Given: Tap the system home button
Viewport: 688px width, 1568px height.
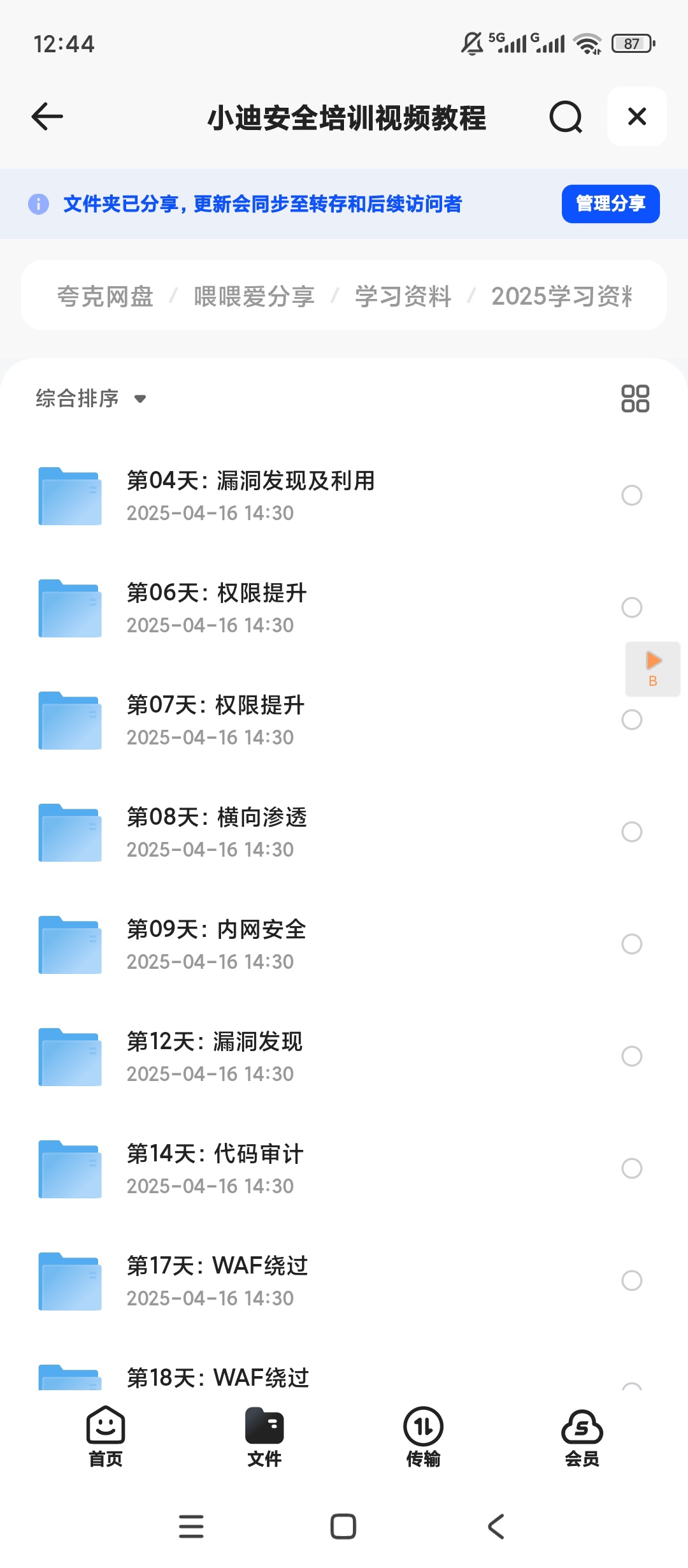Looking at the screenshot, I should (343, 1527).
